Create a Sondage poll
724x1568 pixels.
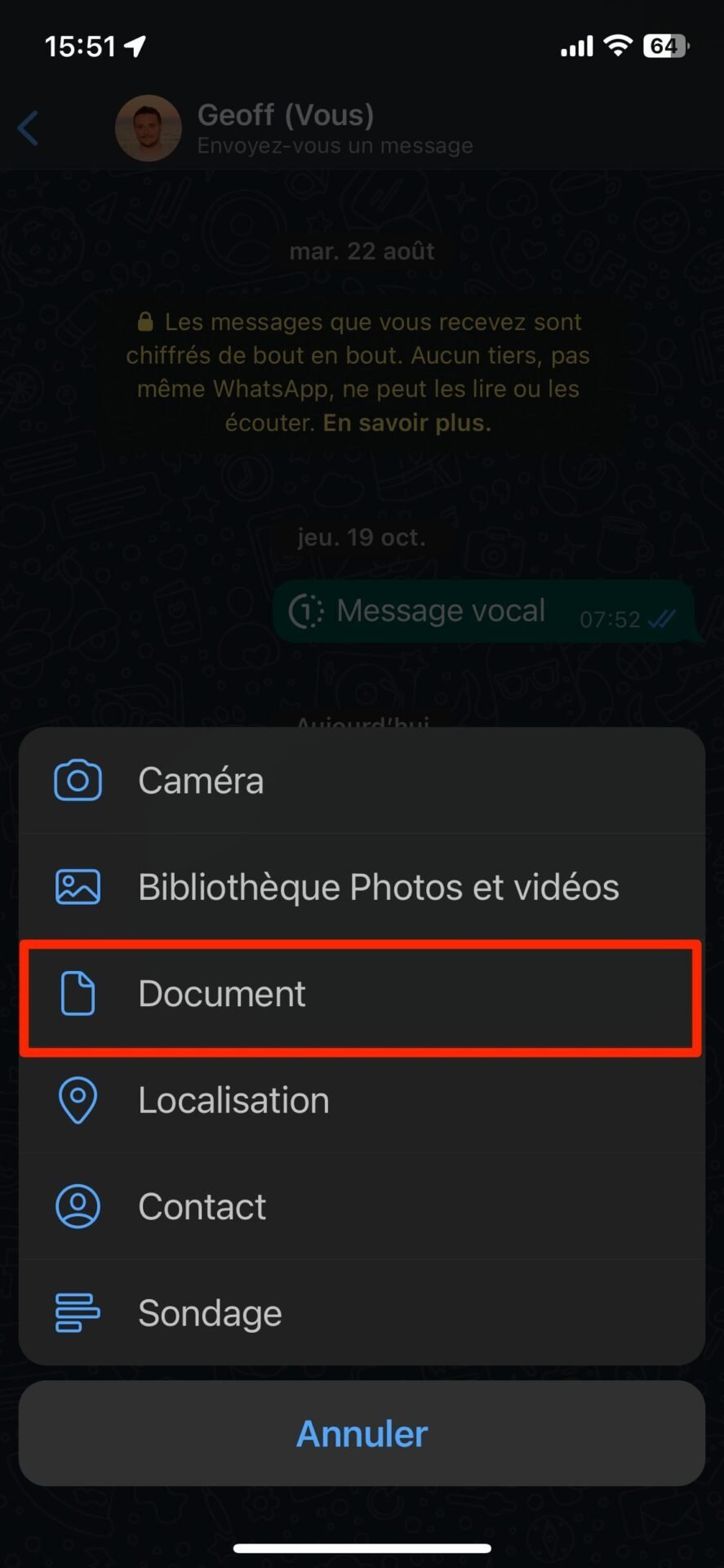(362, 1312)
